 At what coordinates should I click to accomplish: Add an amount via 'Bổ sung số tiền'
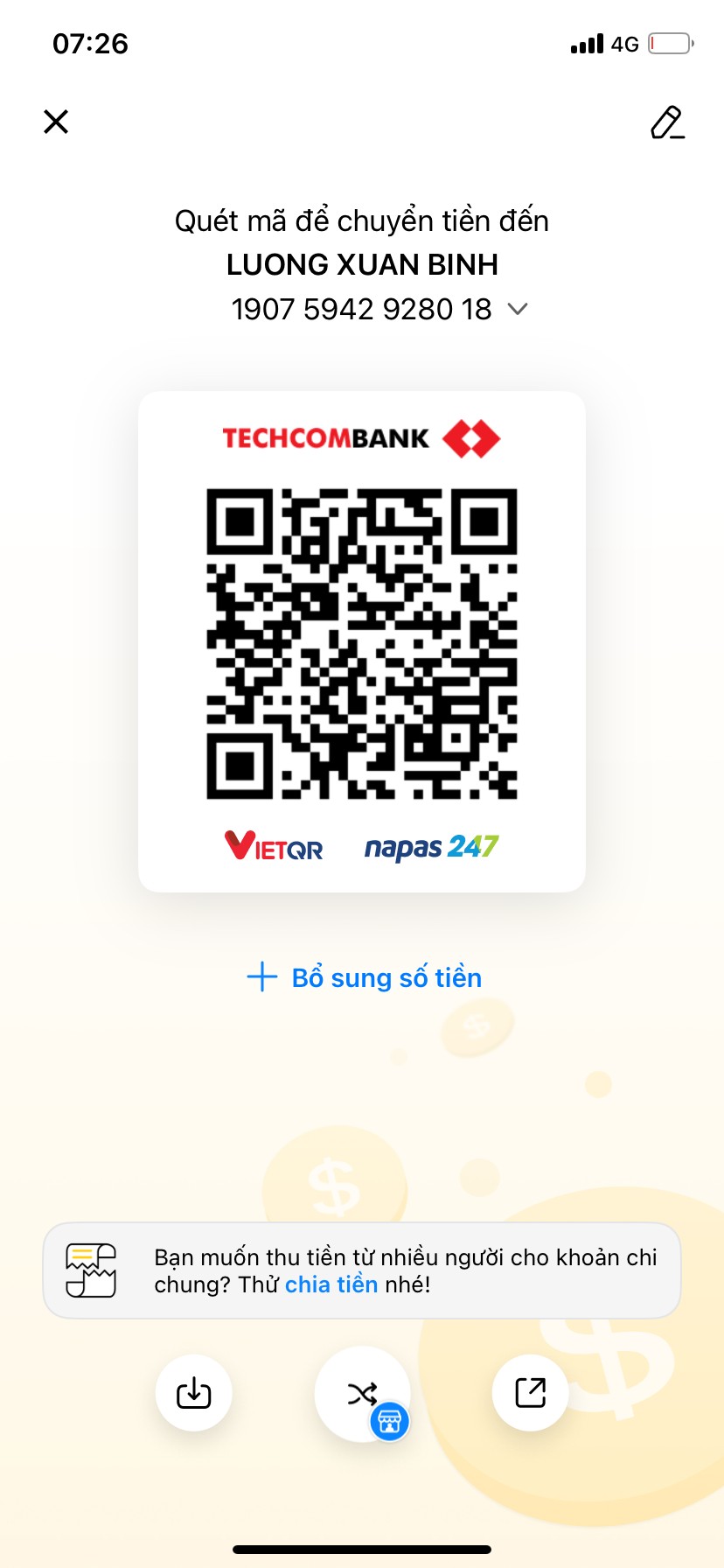[364, 977]
